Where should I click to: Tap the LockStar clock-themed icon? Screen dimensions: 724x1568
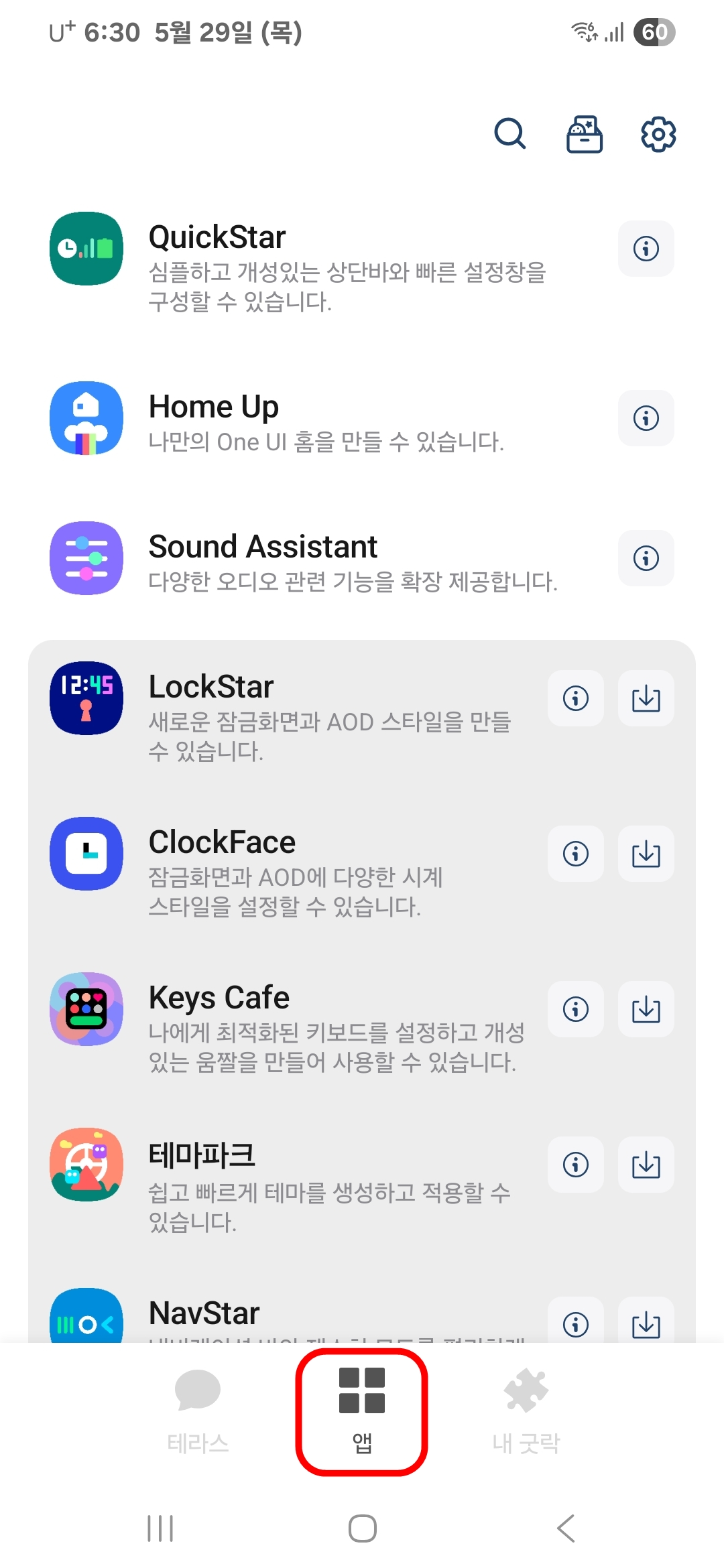[86, 699]
